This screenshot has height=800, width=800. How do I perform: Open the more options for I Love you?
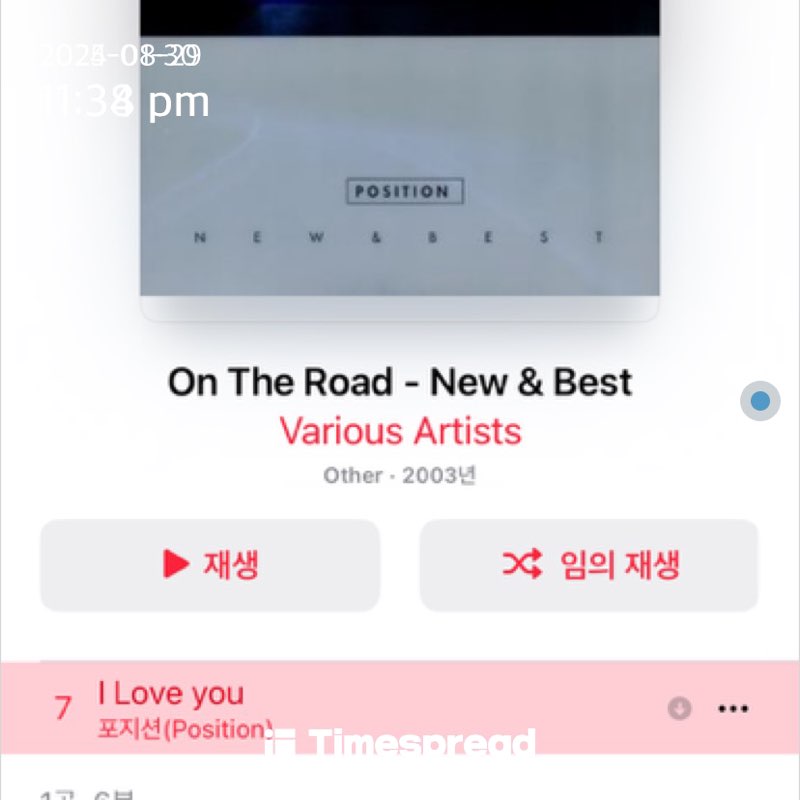click(733, 709)
